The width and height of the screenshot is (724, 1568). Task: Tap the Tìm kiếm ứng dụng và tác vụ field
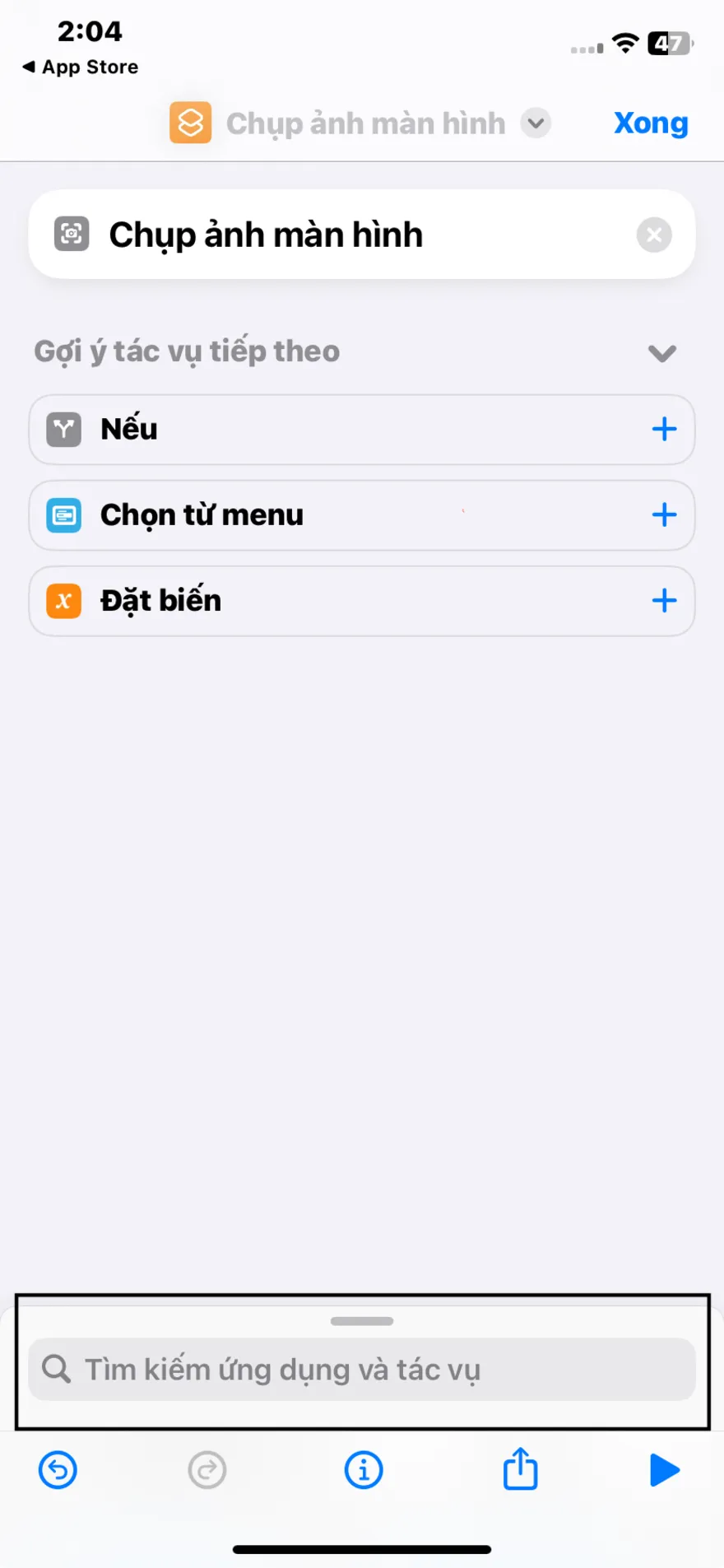pyautogui.click(x=362, y=1369)
